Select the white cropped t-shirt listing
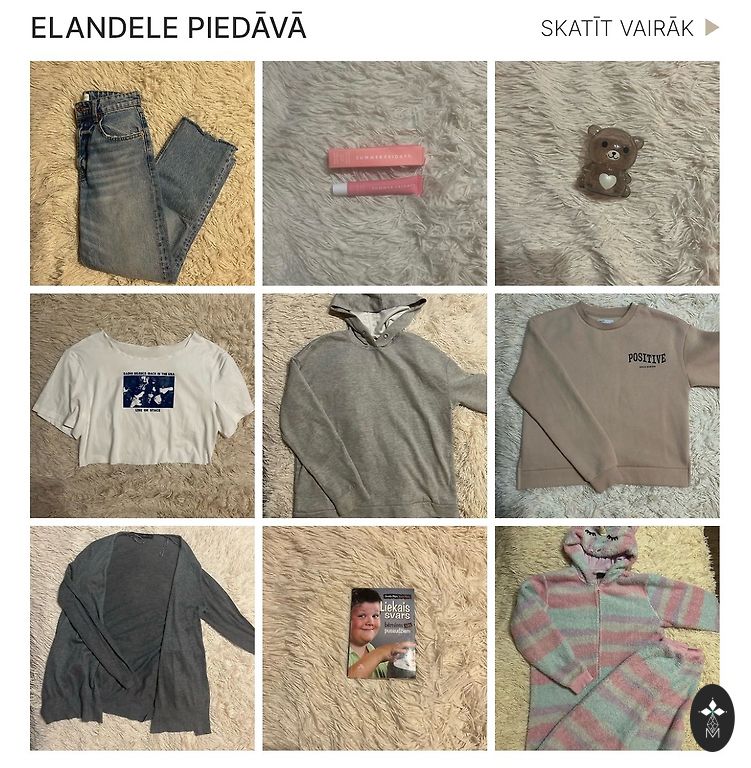Image resolution: width=751 pixels, height=768 pixels. (x=142, y=406)
